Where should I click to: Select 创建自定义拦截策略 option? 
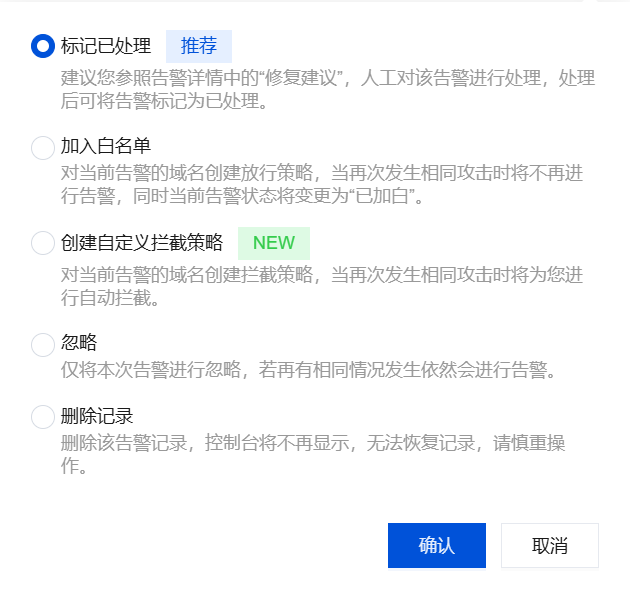pyautogui.click(x=43, y=243)
